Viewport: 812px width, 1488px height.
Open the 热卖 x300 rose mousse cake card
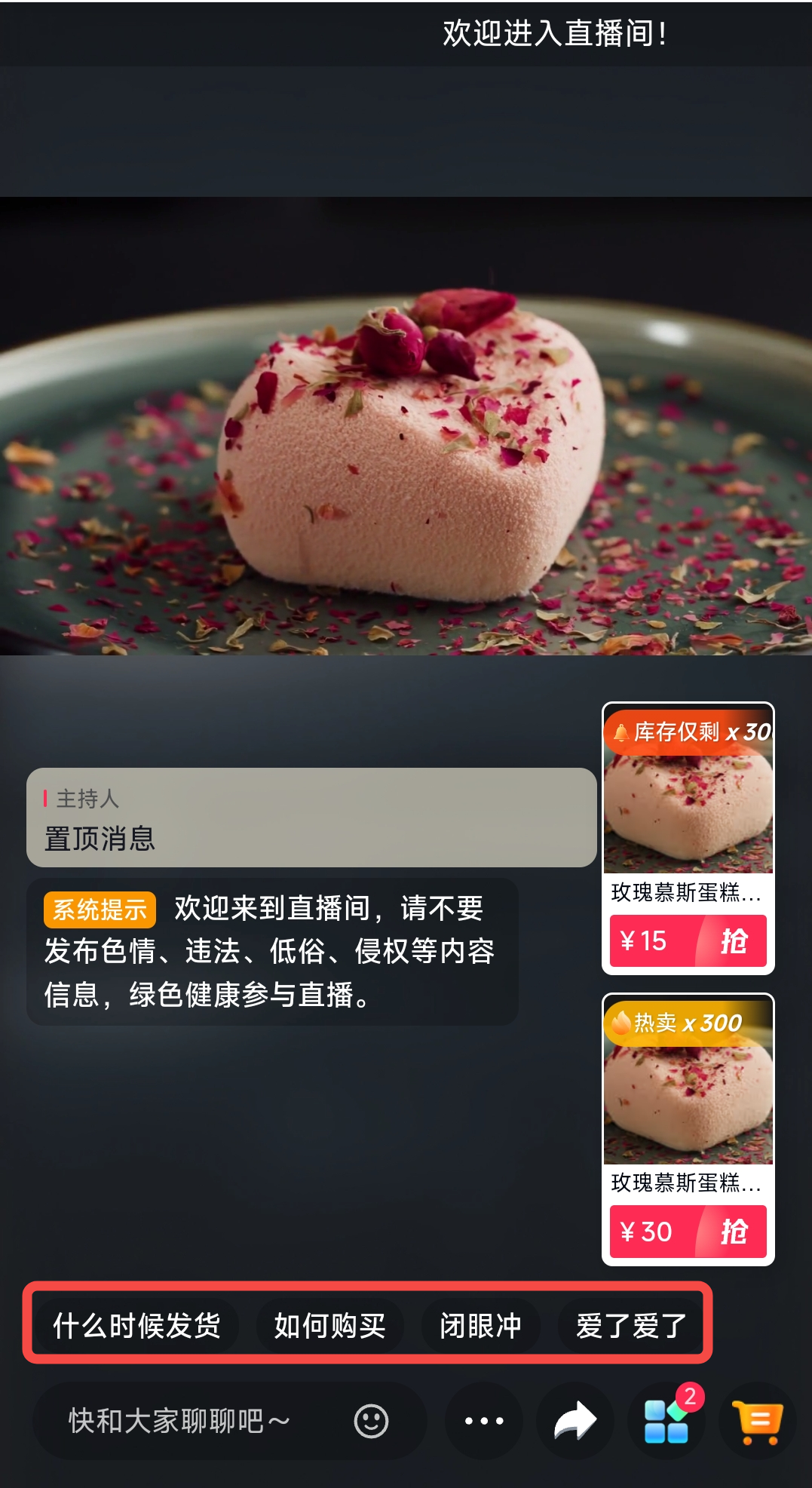pos(688,1094)
